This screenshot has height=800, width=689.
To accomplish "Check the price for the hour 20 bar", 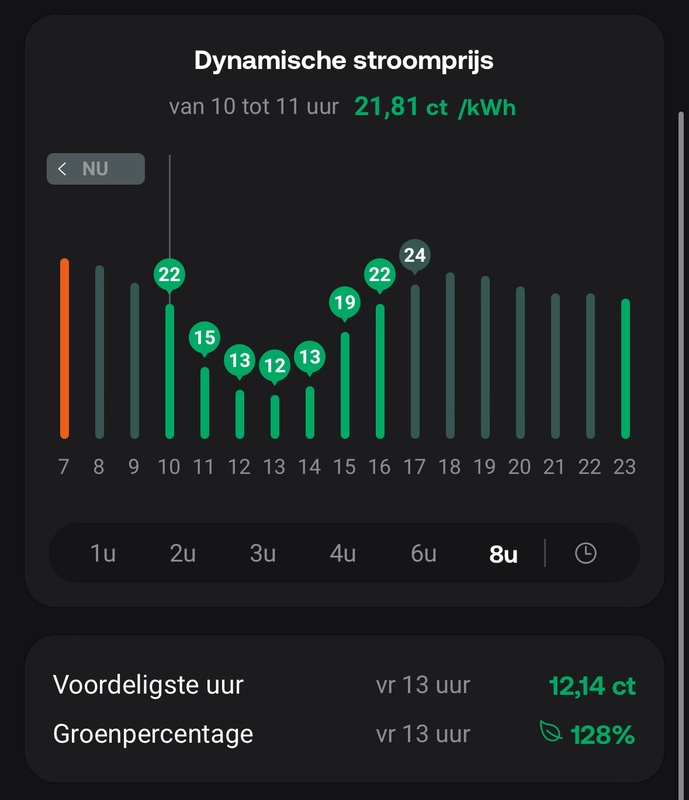I will coord(520,362).
